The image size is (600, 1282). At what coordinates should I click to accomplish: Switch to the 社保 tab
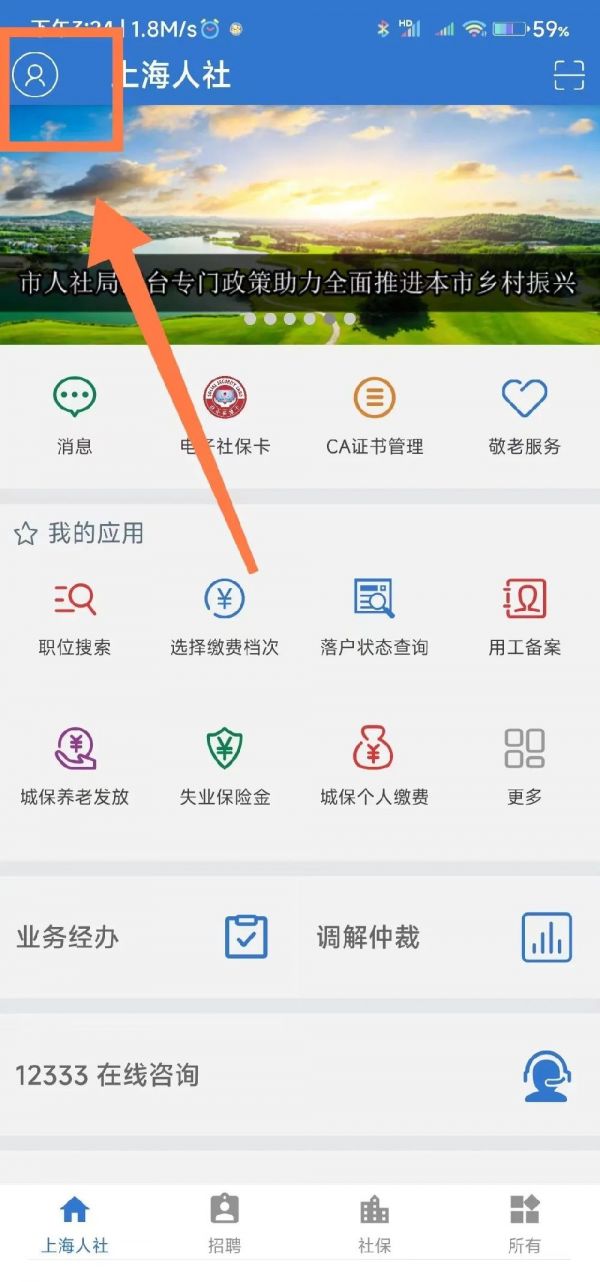click(375, 1223)
